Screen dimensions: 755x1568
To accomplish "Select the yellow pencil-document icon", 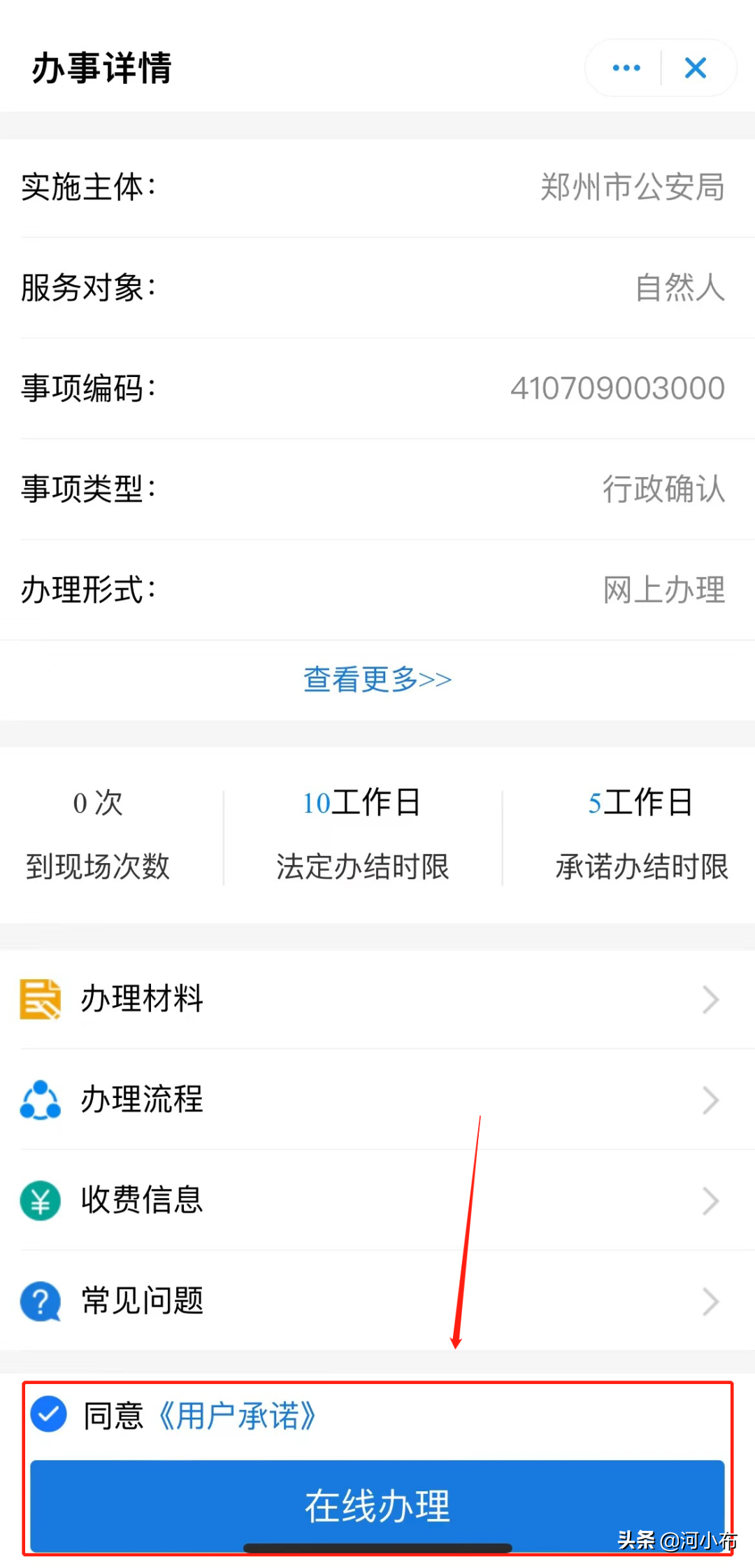I will click(x=40, y=999).
